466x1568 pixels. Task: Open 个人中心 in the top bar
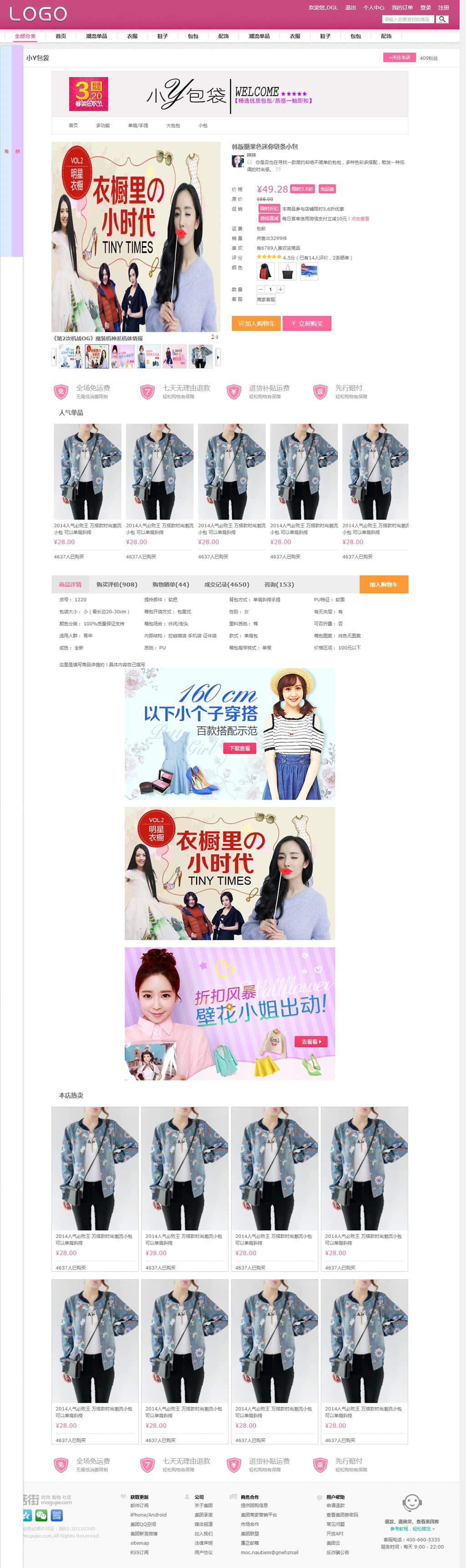374,7
